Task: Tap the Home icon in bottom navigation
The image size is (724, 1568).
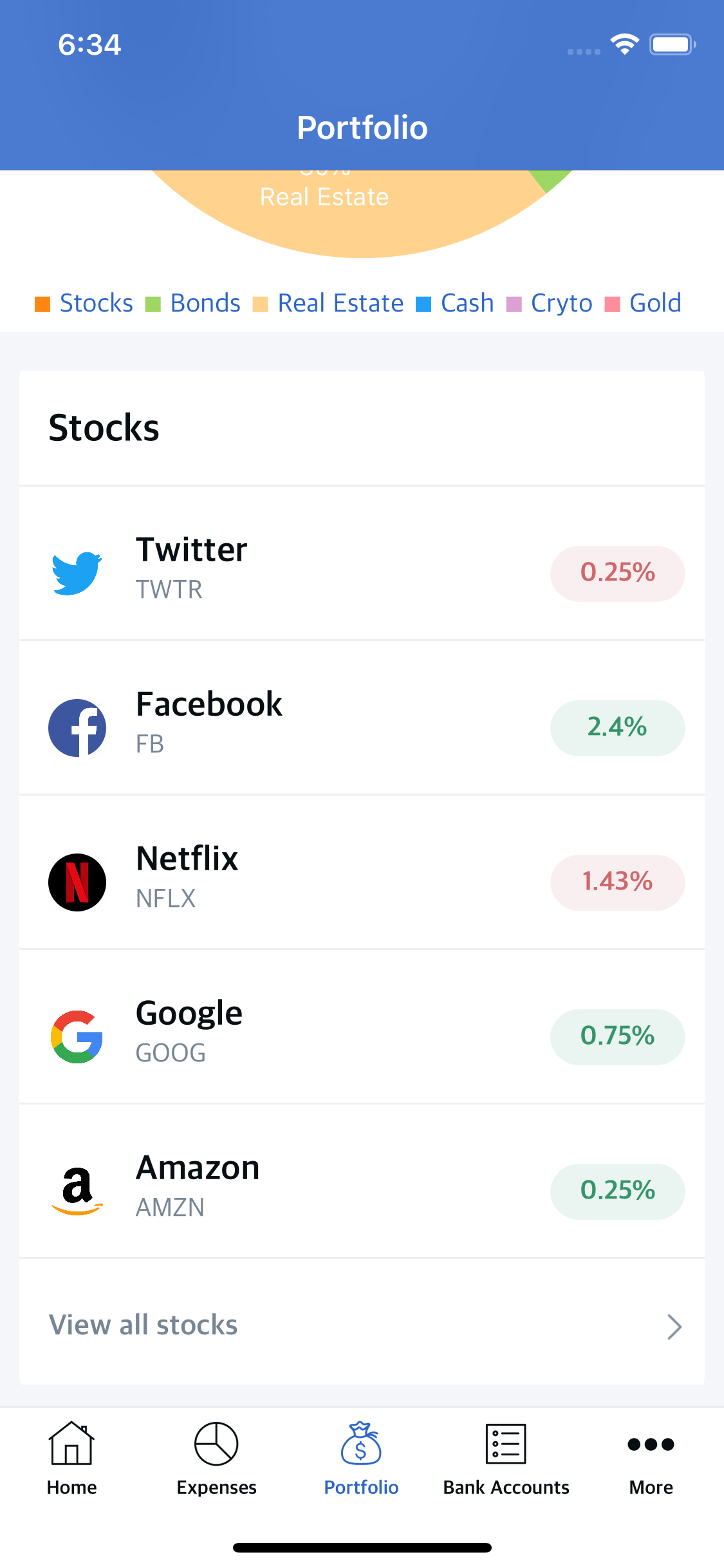Action: [71, 1444]
